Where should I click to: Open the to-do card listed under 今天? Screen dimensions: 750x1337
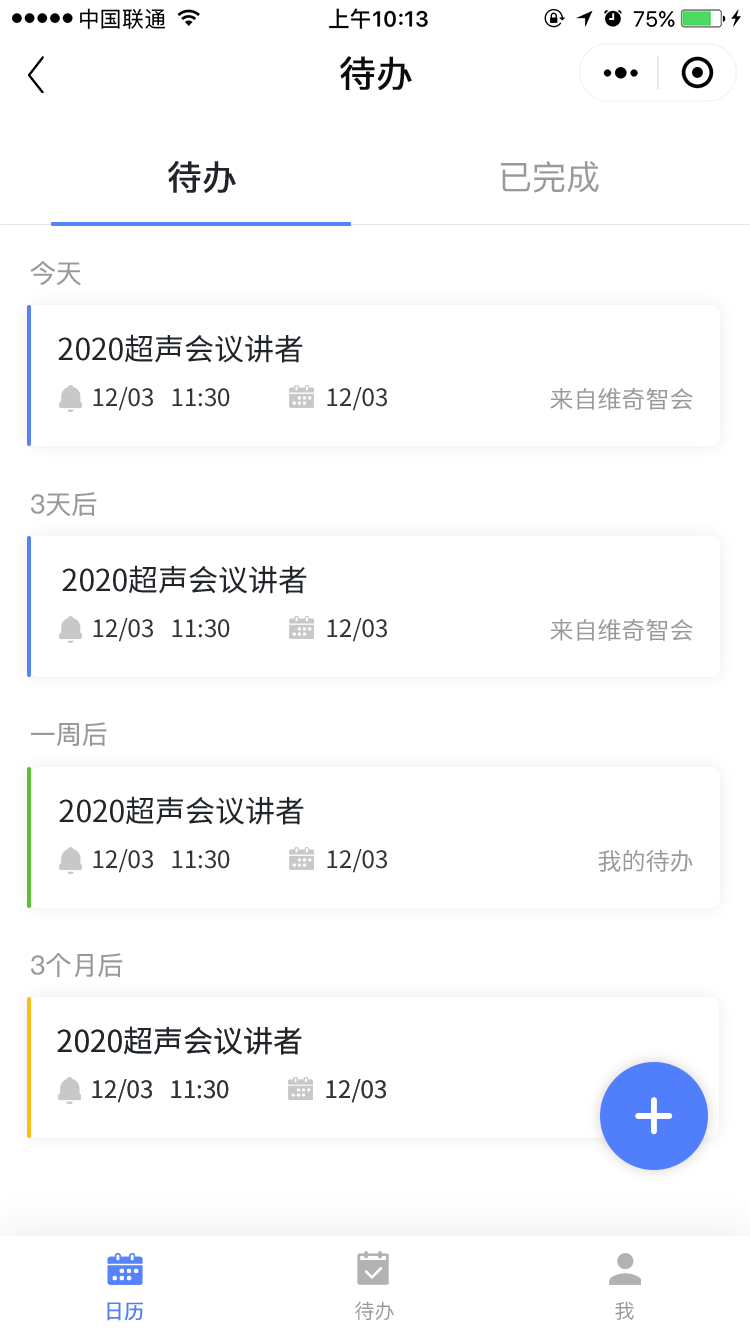374,375
